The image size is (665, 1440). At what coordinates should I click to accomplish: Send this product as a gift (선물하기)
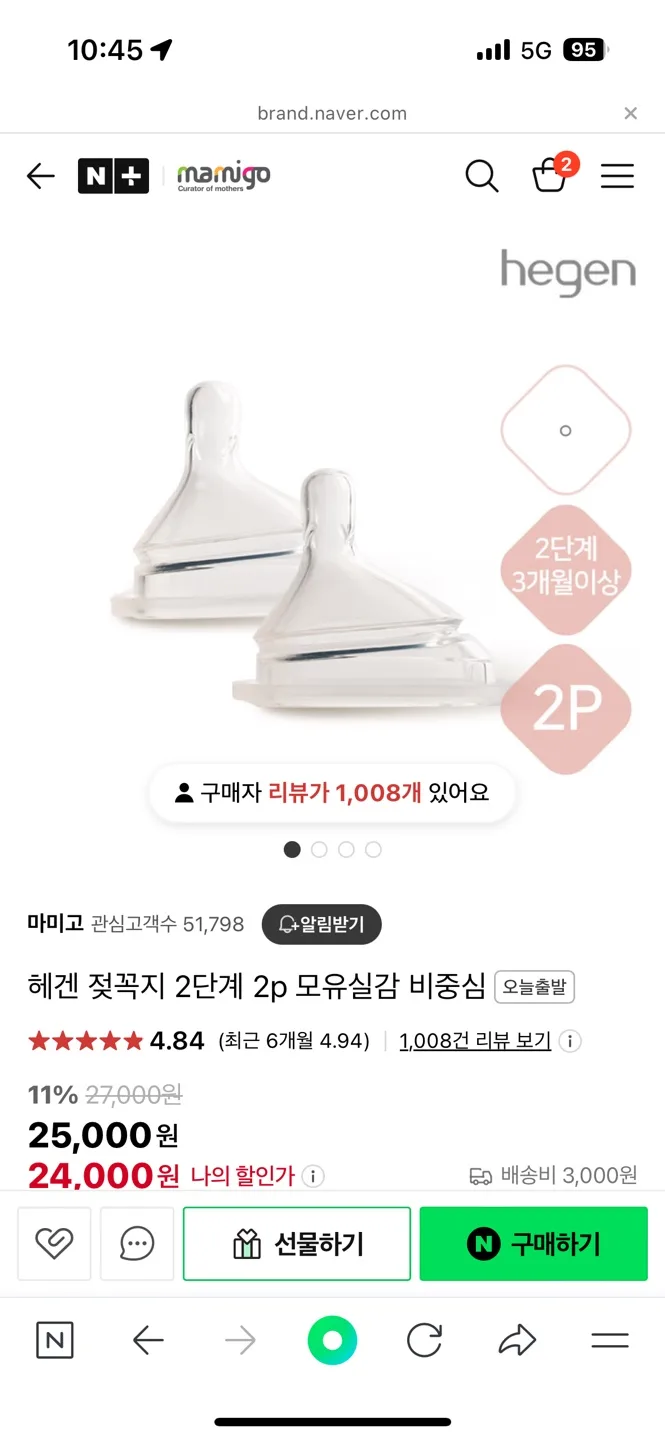click(x=297, y=1243)
